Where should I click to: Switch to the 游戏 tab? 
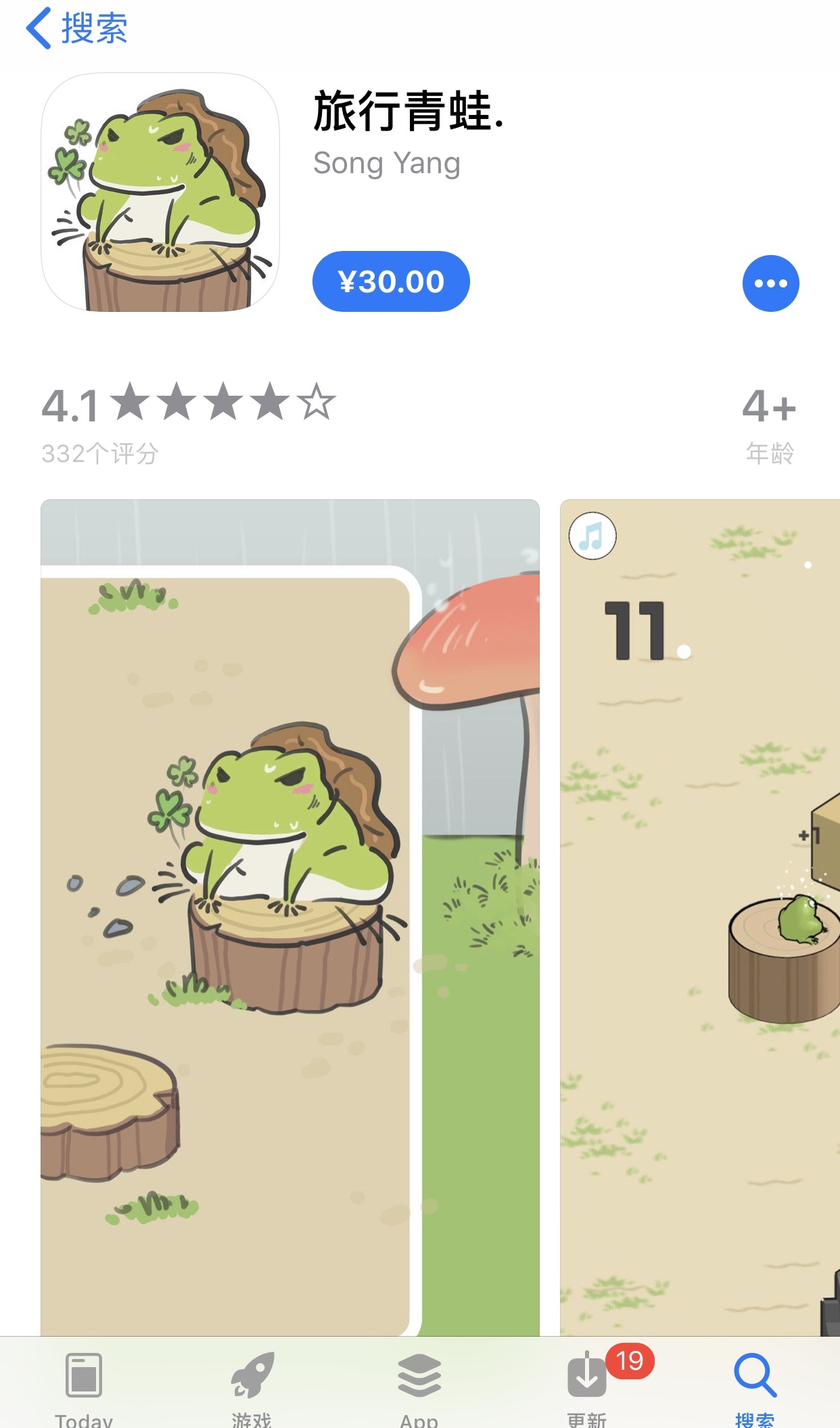(x=252, y=1387)
